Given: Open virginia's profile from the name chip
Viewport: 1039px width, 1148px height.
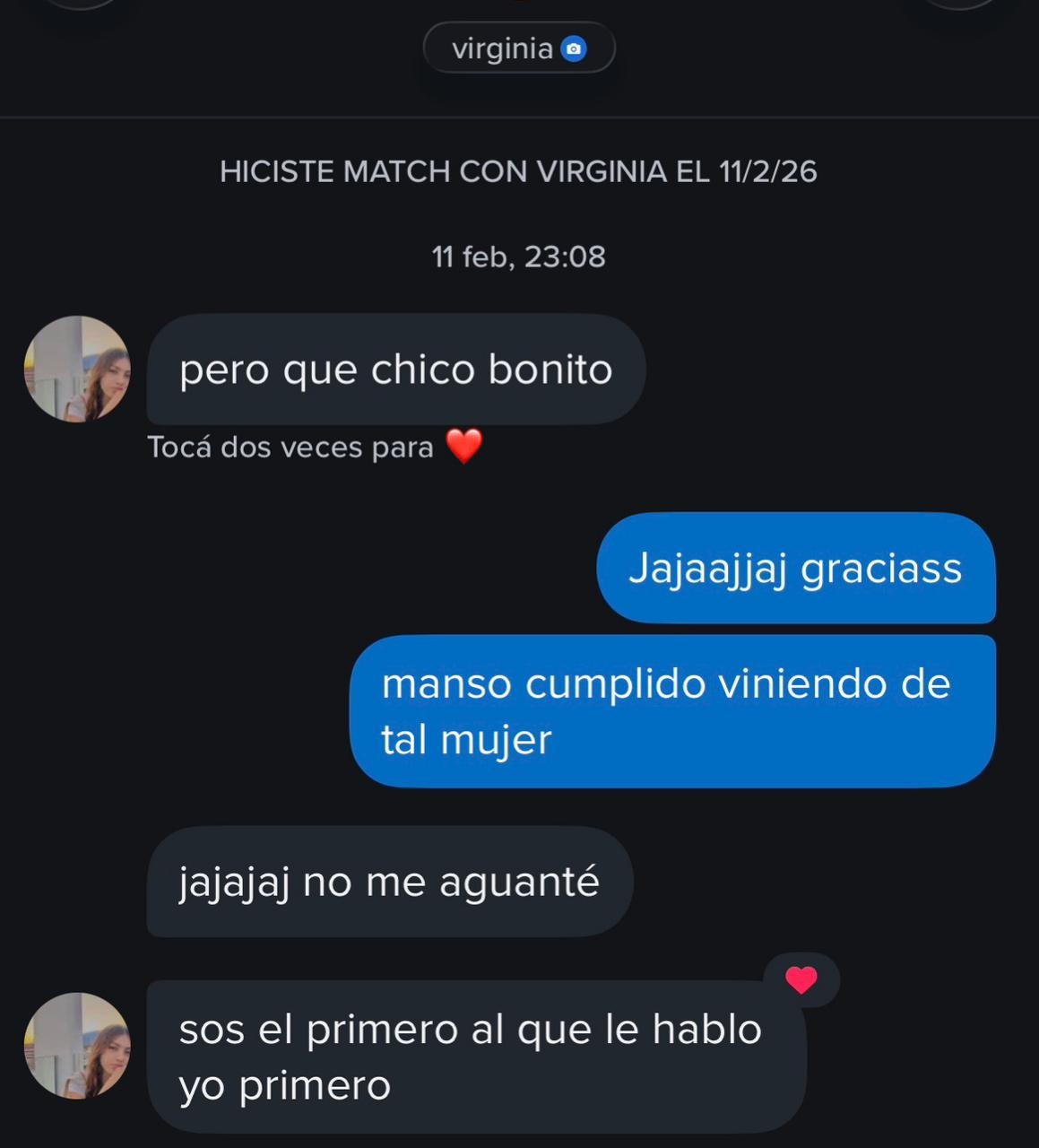Looking at the screenshot, I should (x=518, y=48).
